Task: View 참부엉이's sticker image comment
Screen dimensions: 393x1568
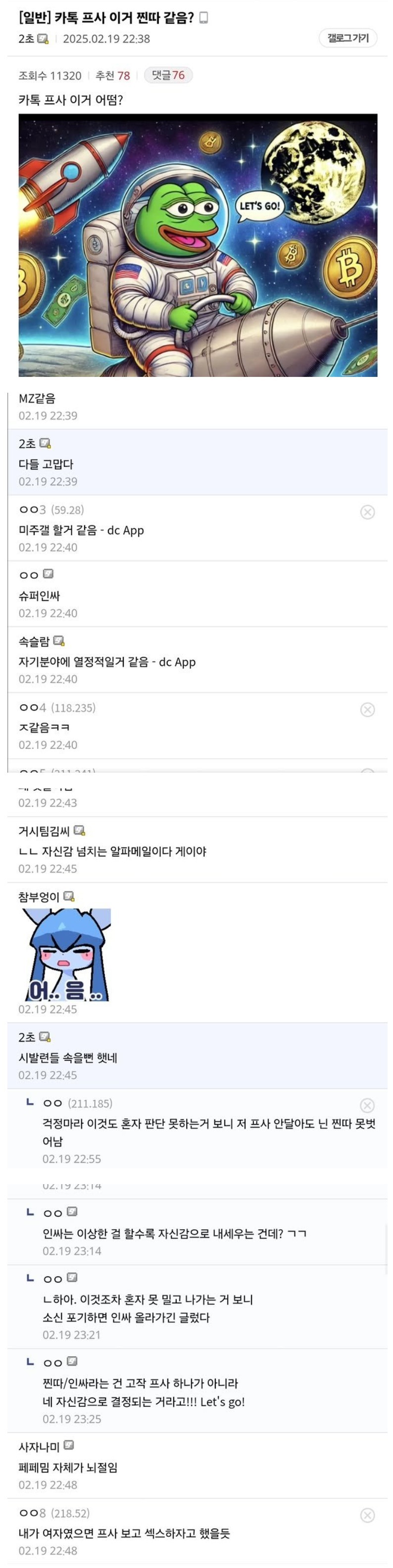Action: tap(67, 954)
